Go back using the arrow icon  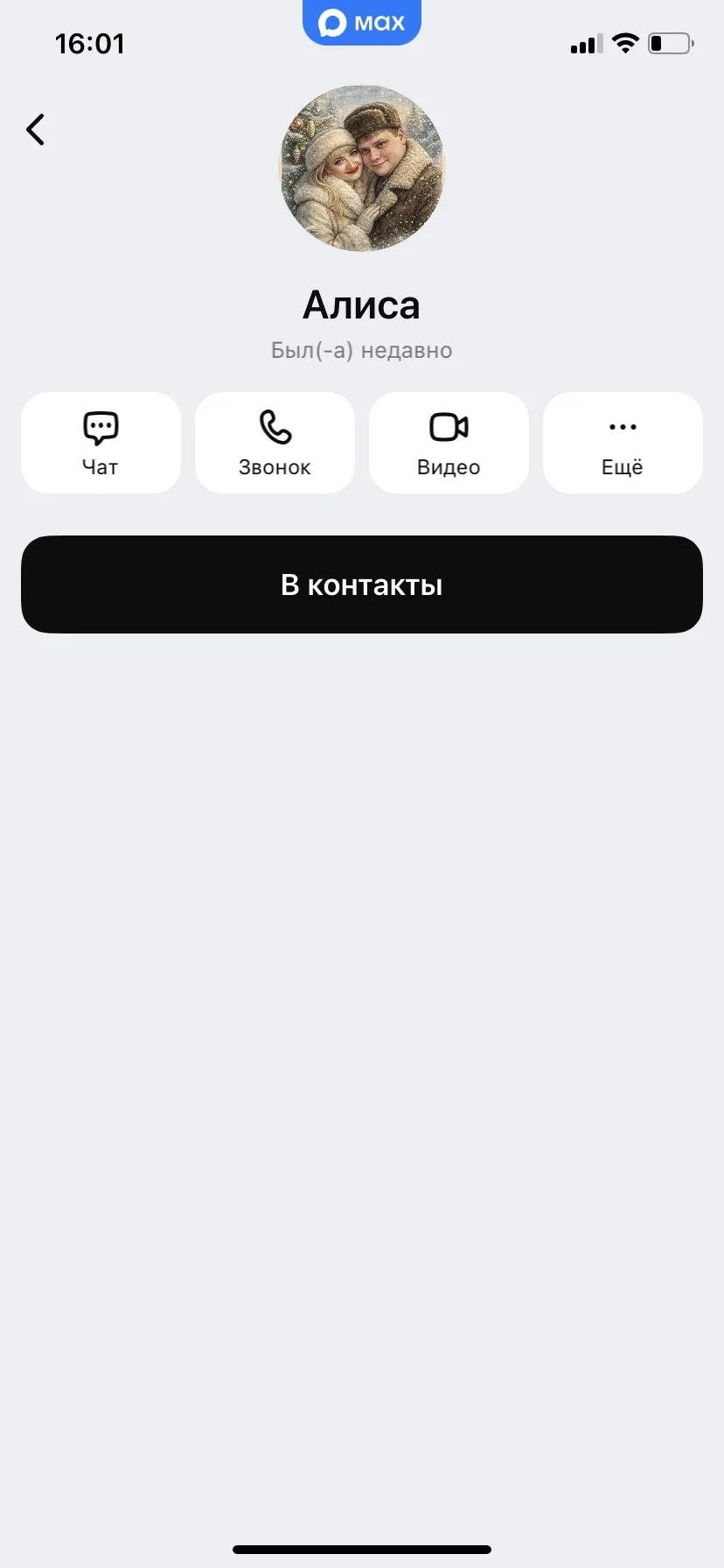point(35,129)
